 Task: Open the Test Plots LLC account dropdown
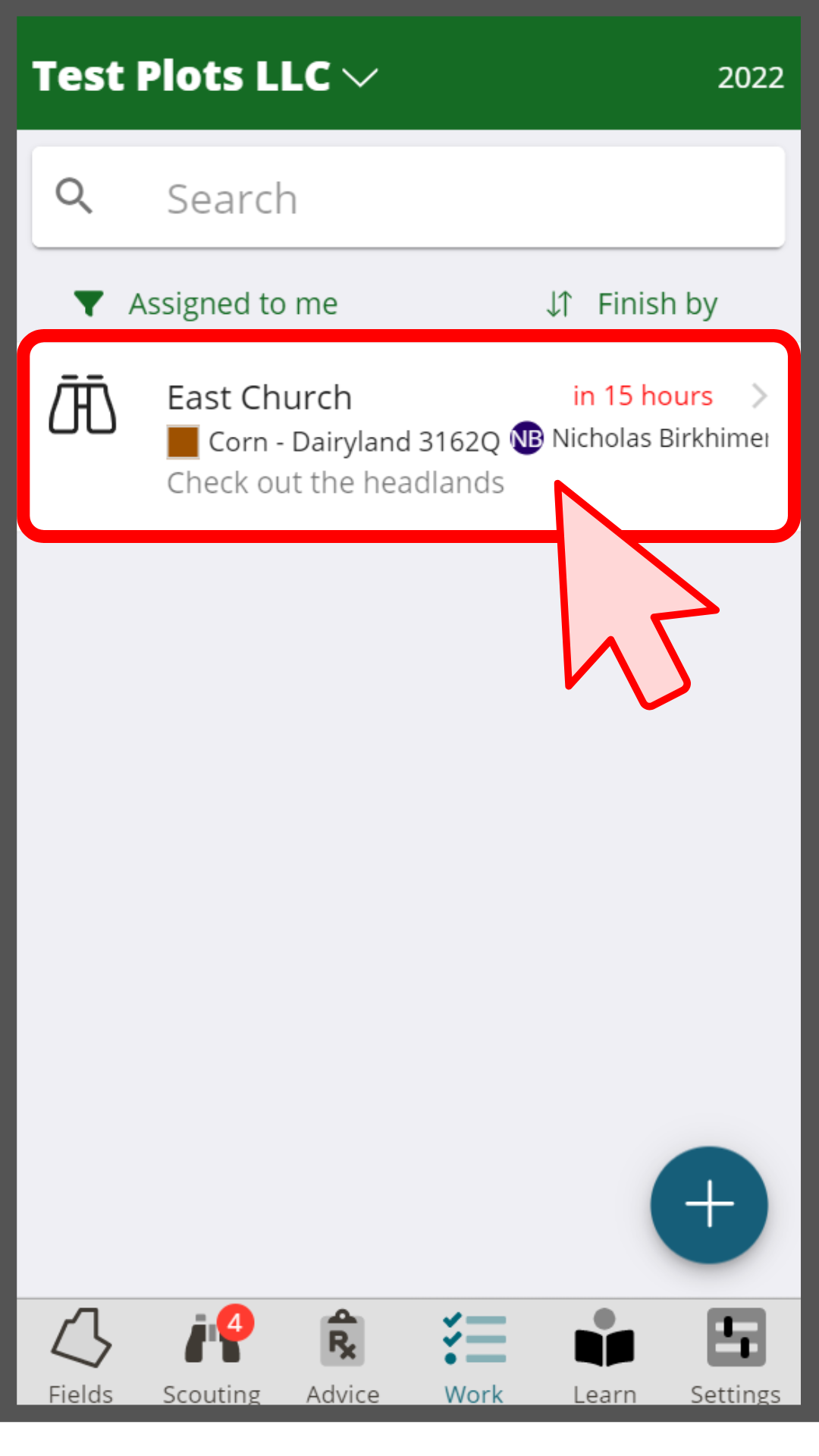point(205,77)
